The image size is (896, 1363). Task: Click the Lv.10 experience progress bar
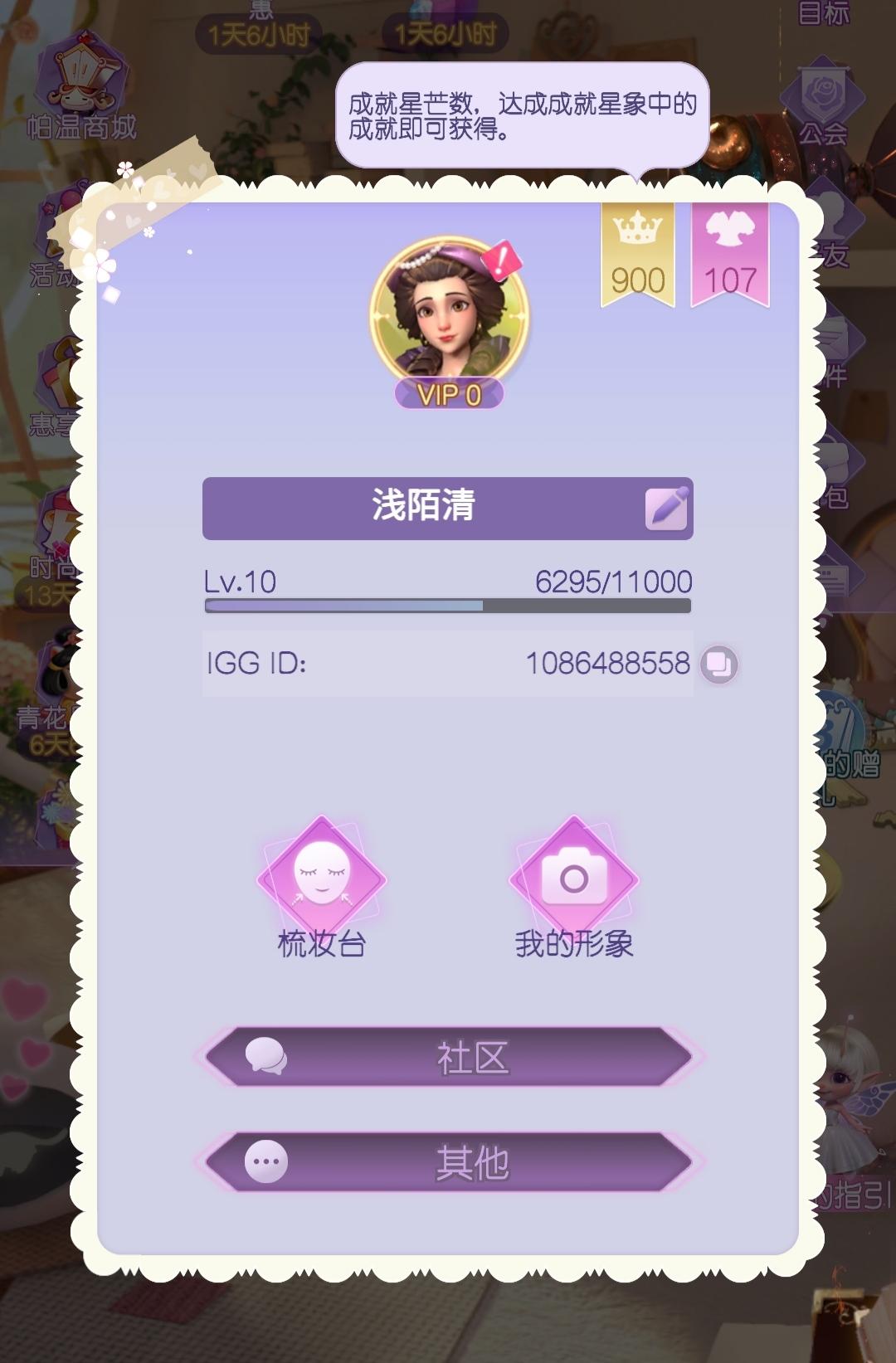click(x=448, y=607)
